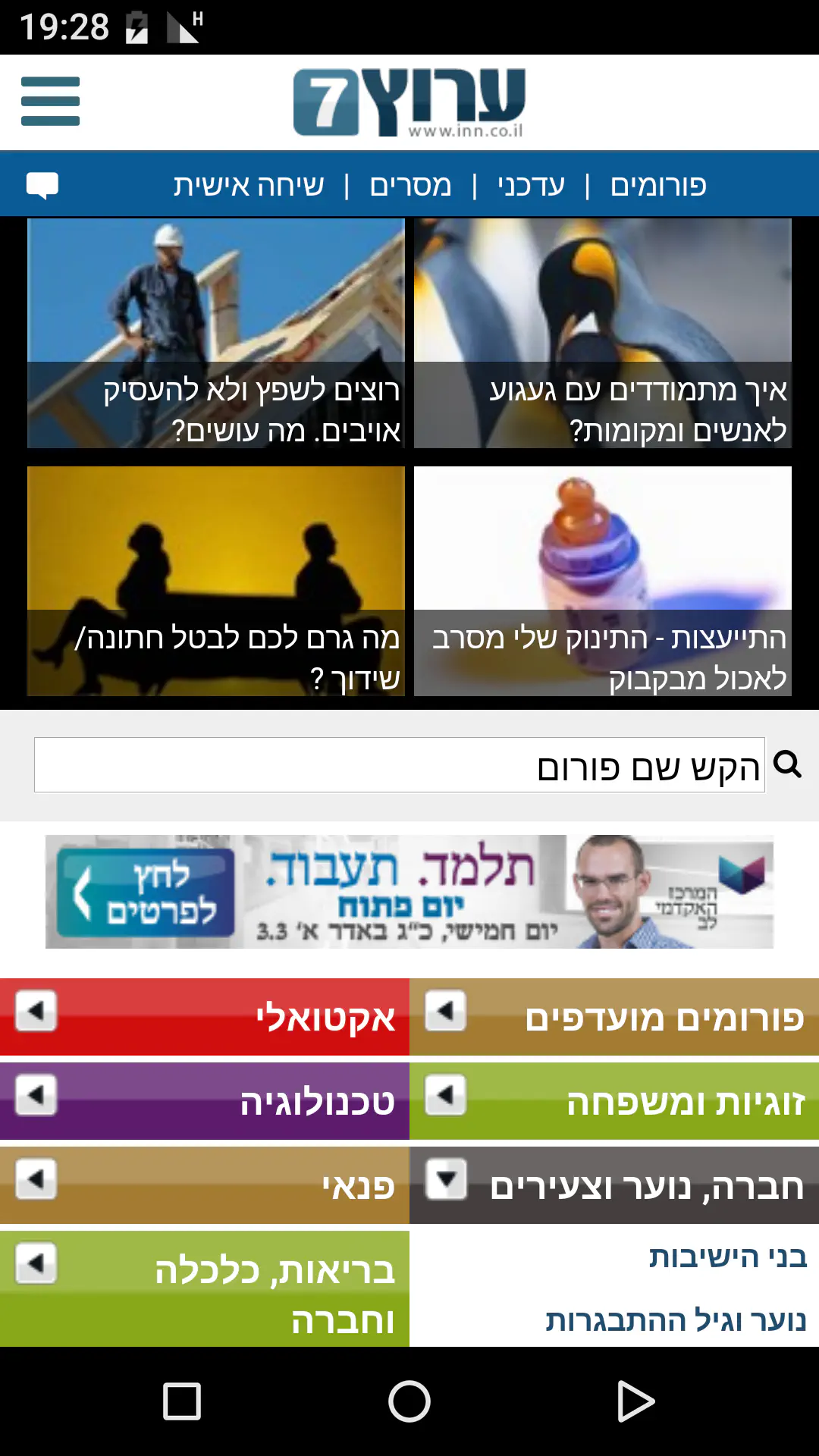Open the baby bottle consultation article
Screen dimensions: 819x1456
pos(602,581)
